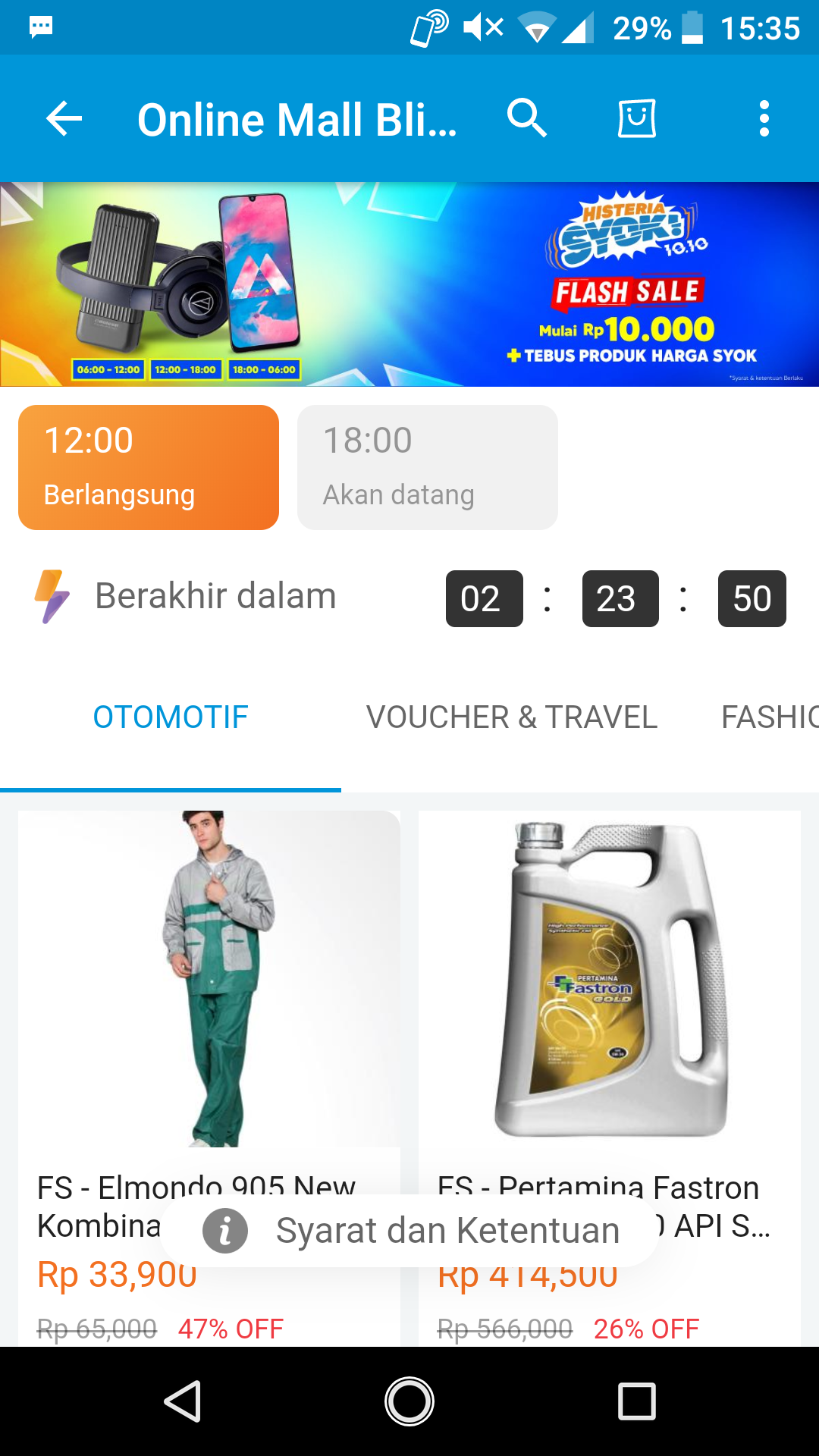Select the 12:00 Berlangsung time slot
The width and height of the screenshot is (819, 1456).
coord(149,467)
